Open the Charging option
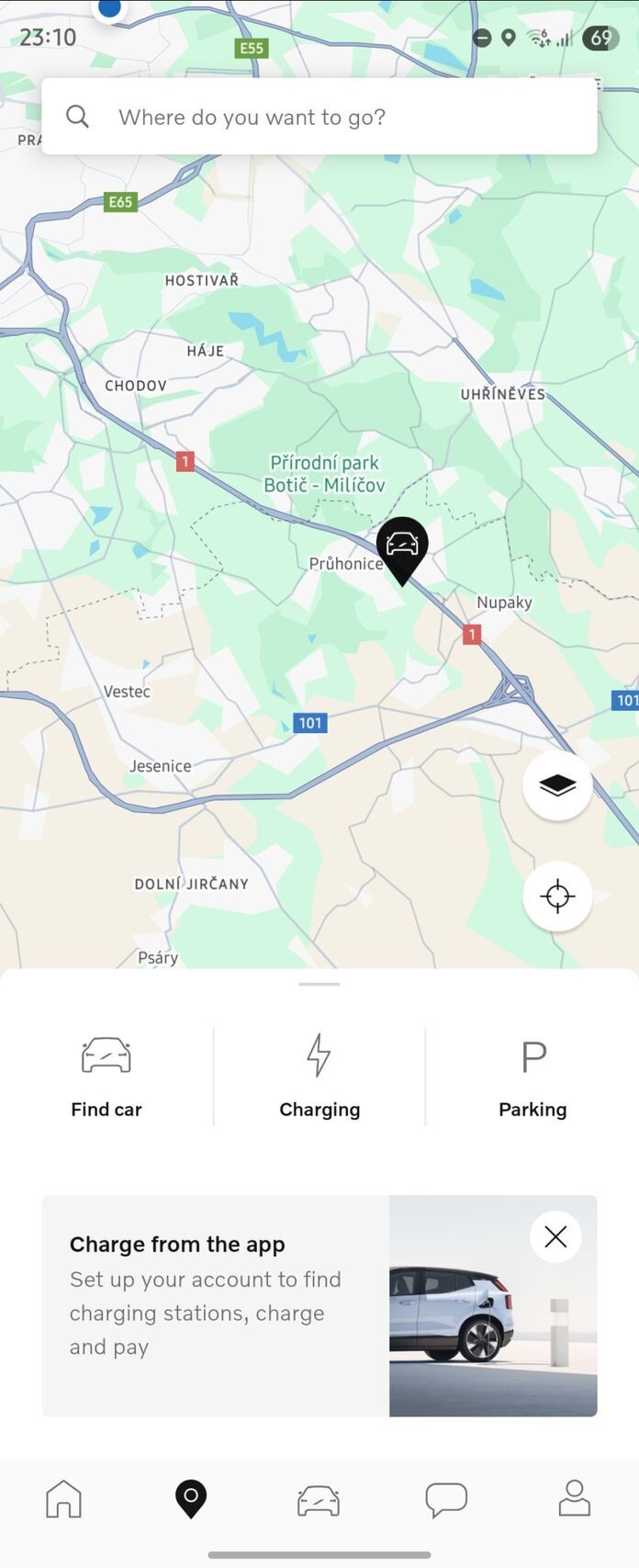Image resolution: width=639 pixels, height=1568 pixels. [319, 1077]
